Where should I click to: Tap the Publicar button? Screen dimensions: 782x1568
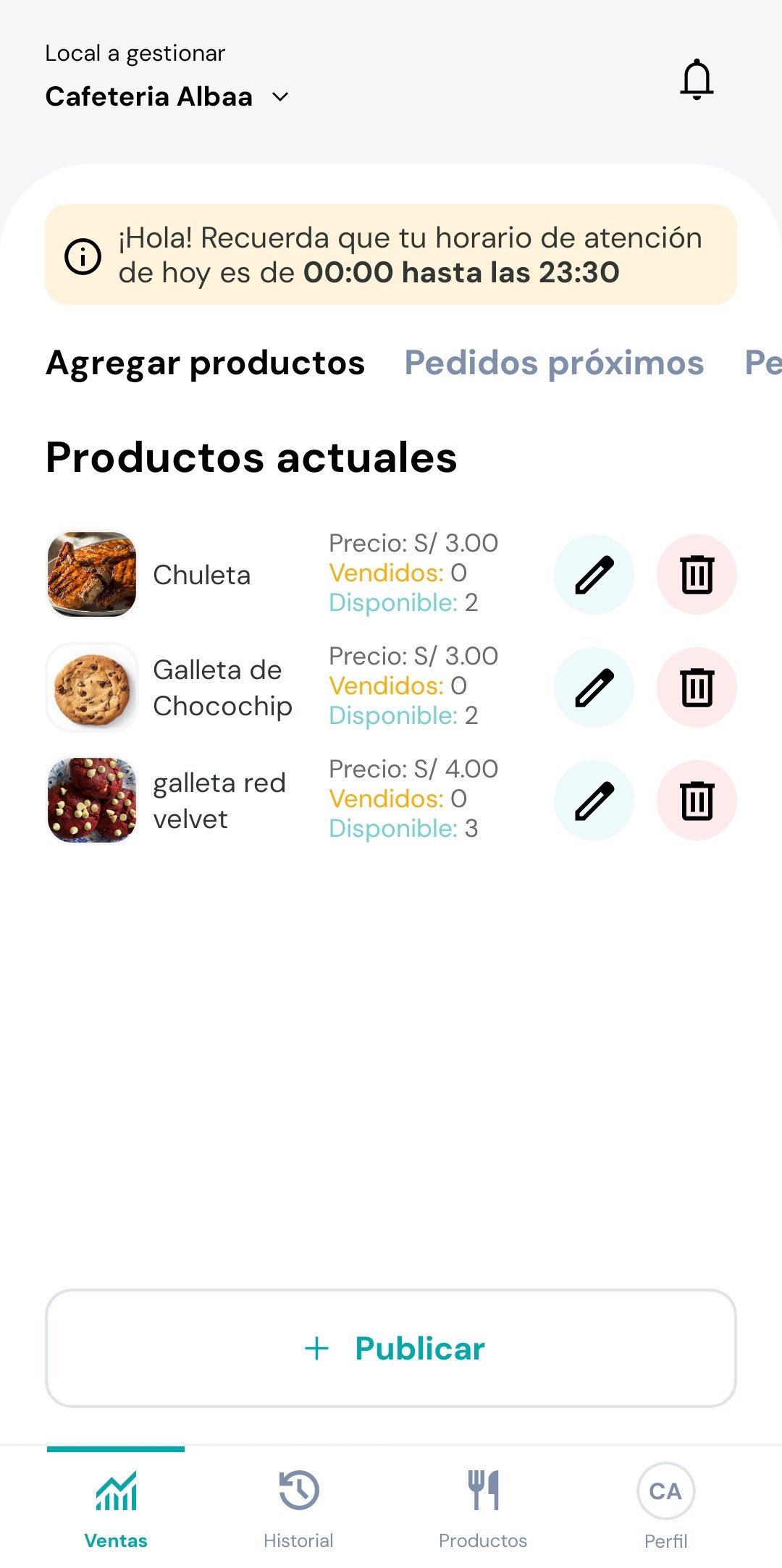tap(391, 1349)
